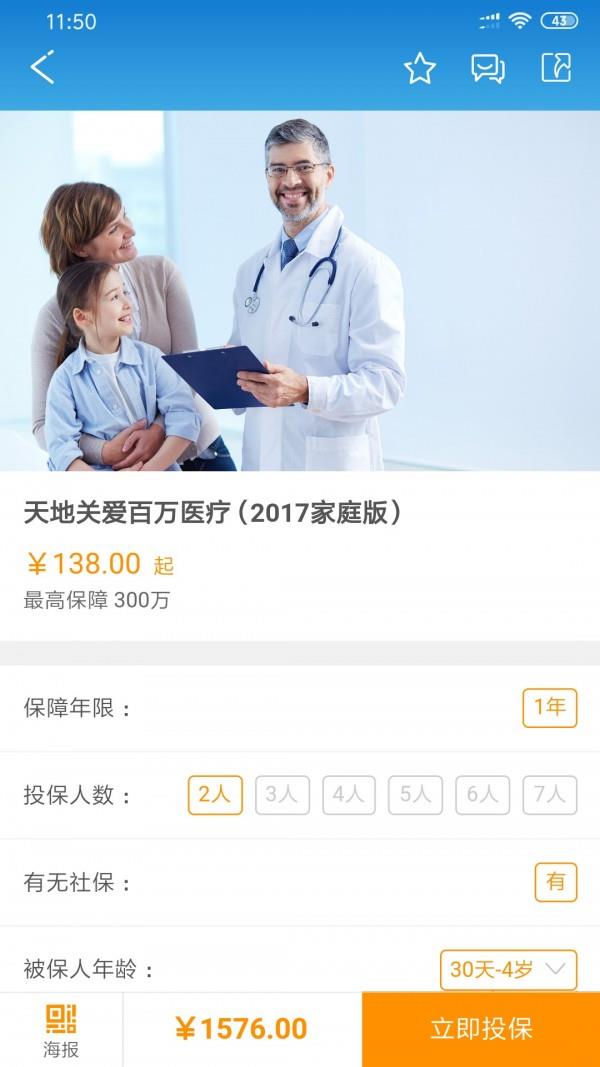The image size is (600, 1067).
Task: Tap 立即投保 to insure now
Action: (x=481, y=1030)
